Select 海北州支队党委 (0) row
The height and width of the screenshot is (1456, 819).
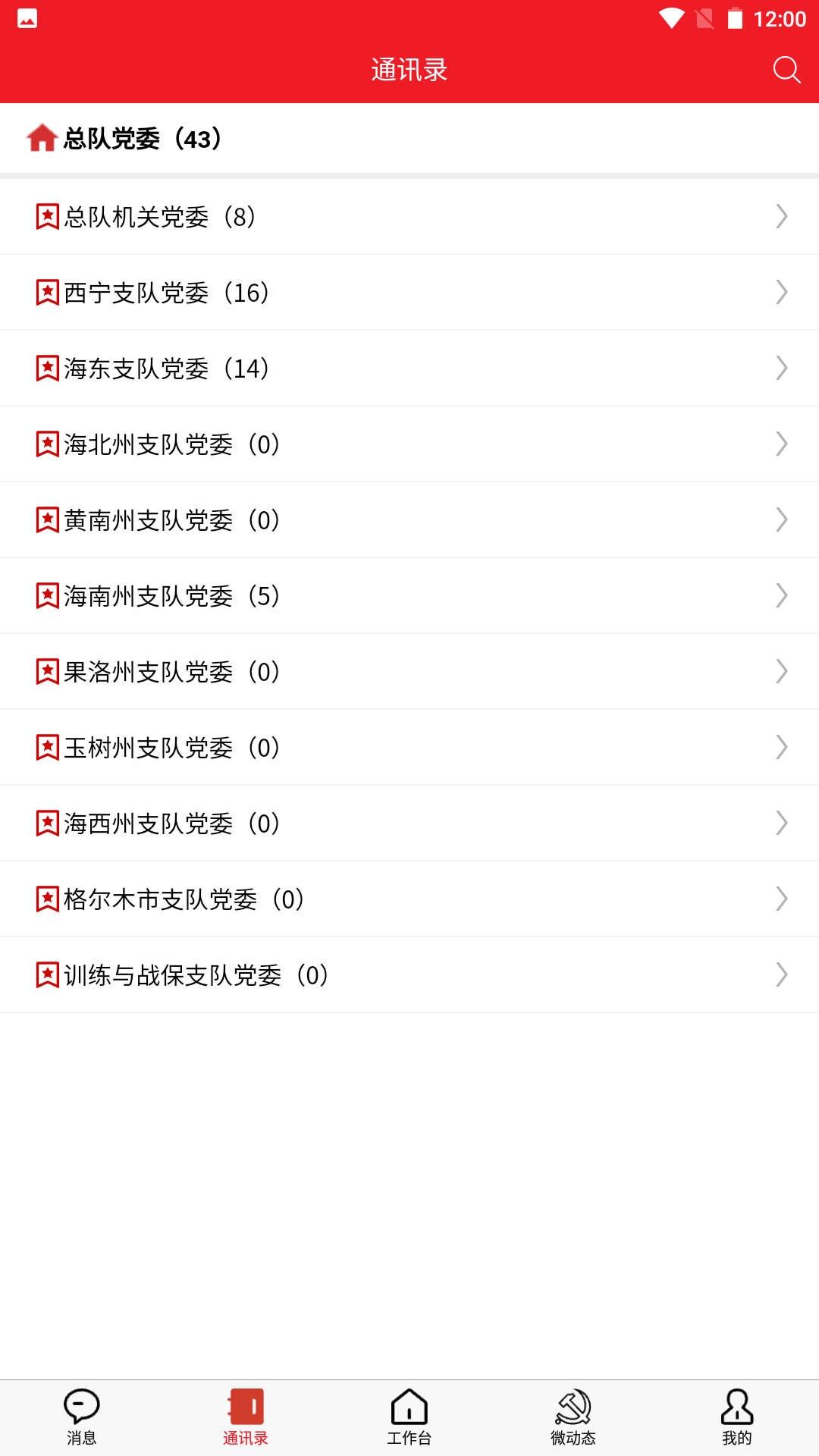point(409,444)
